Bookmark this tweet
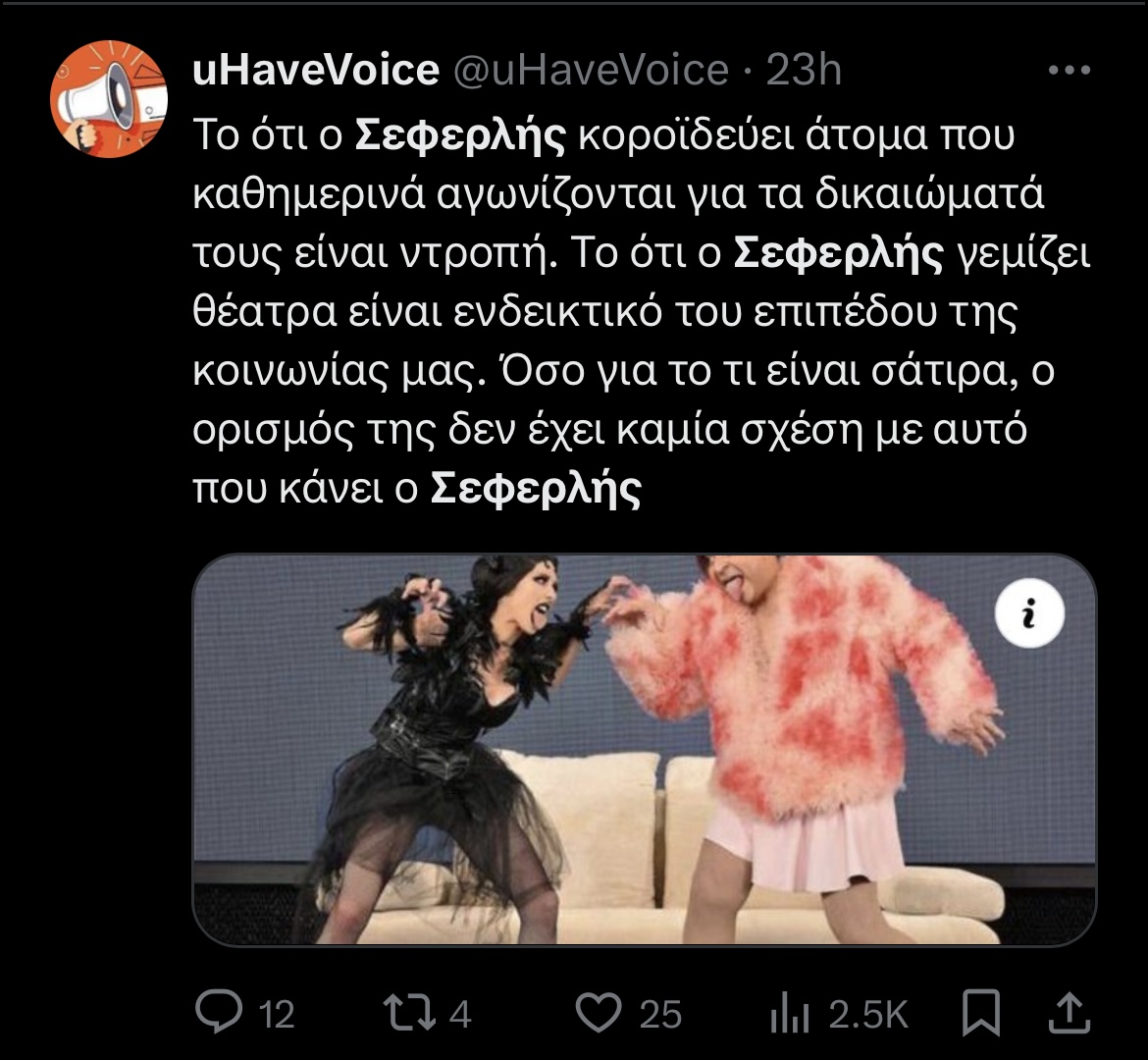Screen dimensions: 1148x1060 click(x=980, y=1011)
